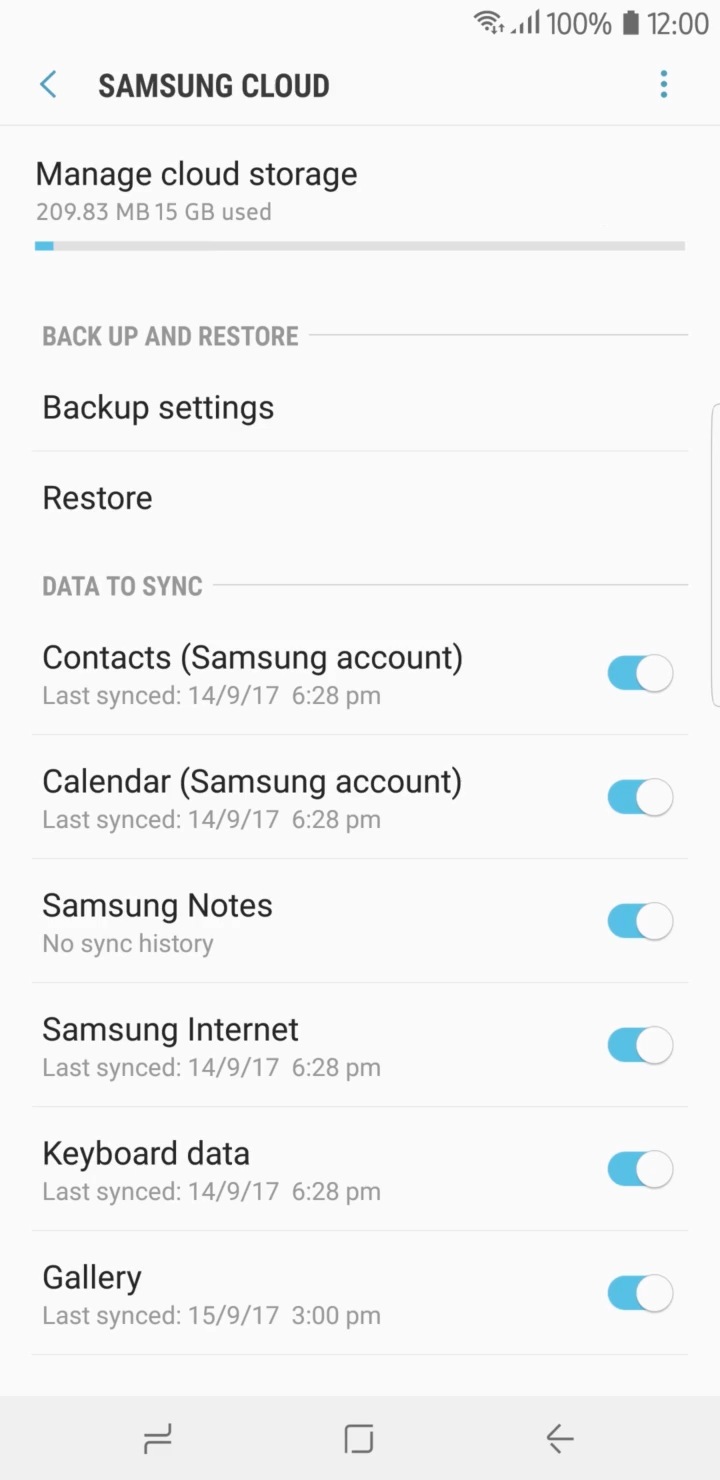This screenshot has height=1480, width=720.
Task: Disable Contacts (Samsung account) sync
Action: click(640, 674)
